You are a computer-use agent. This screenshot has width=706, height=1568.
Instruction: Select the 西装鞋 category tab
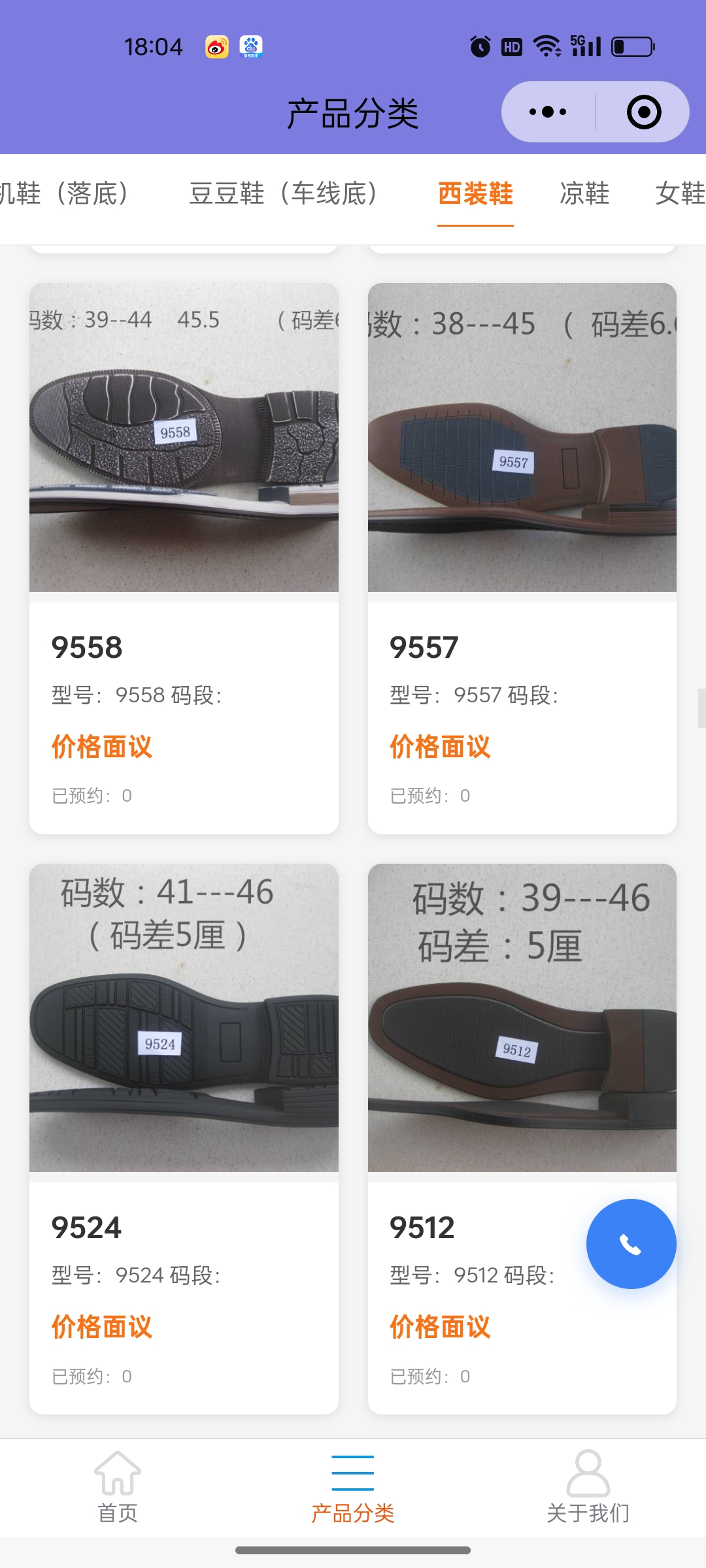475,193
